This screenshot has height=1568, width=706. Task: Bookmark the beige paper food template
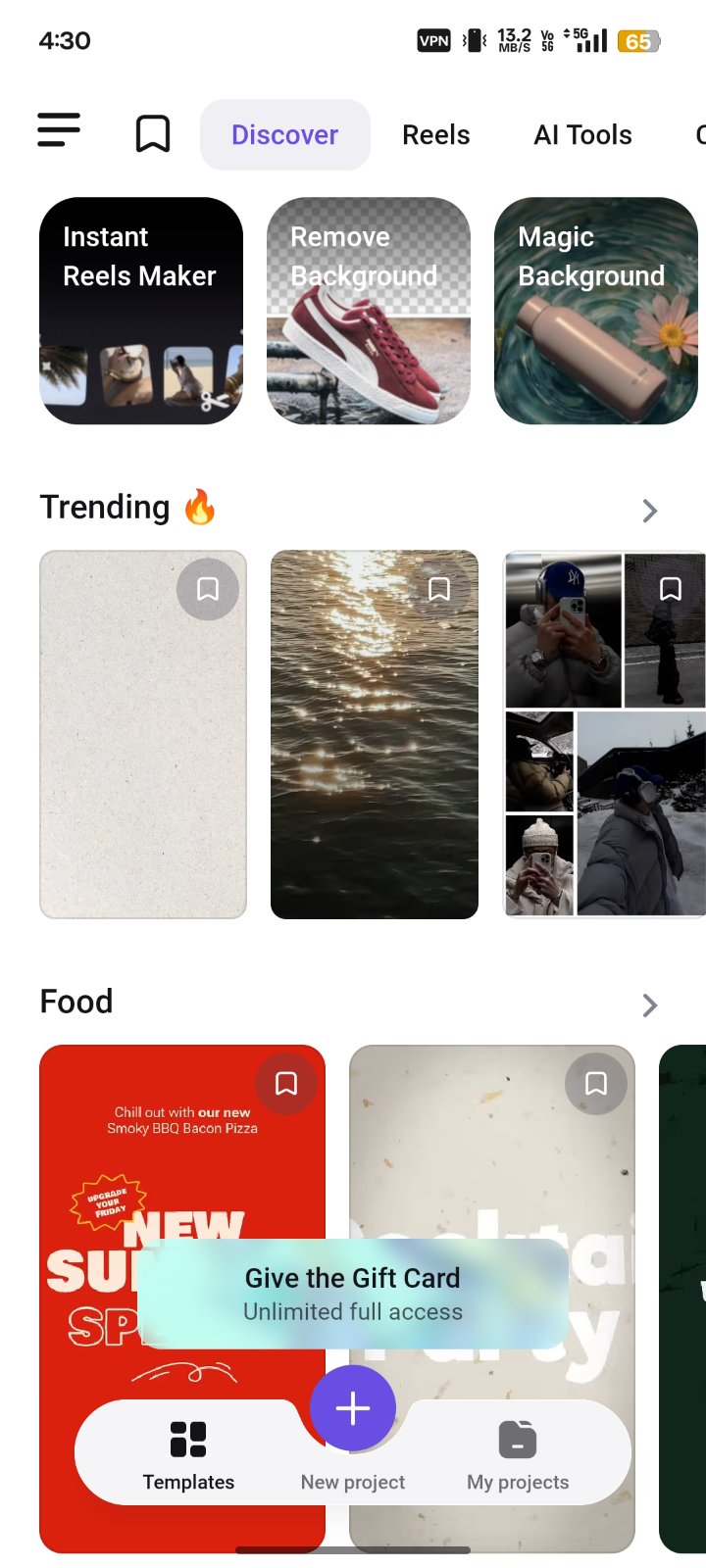pyautogui.click(x=596, y=1084)
